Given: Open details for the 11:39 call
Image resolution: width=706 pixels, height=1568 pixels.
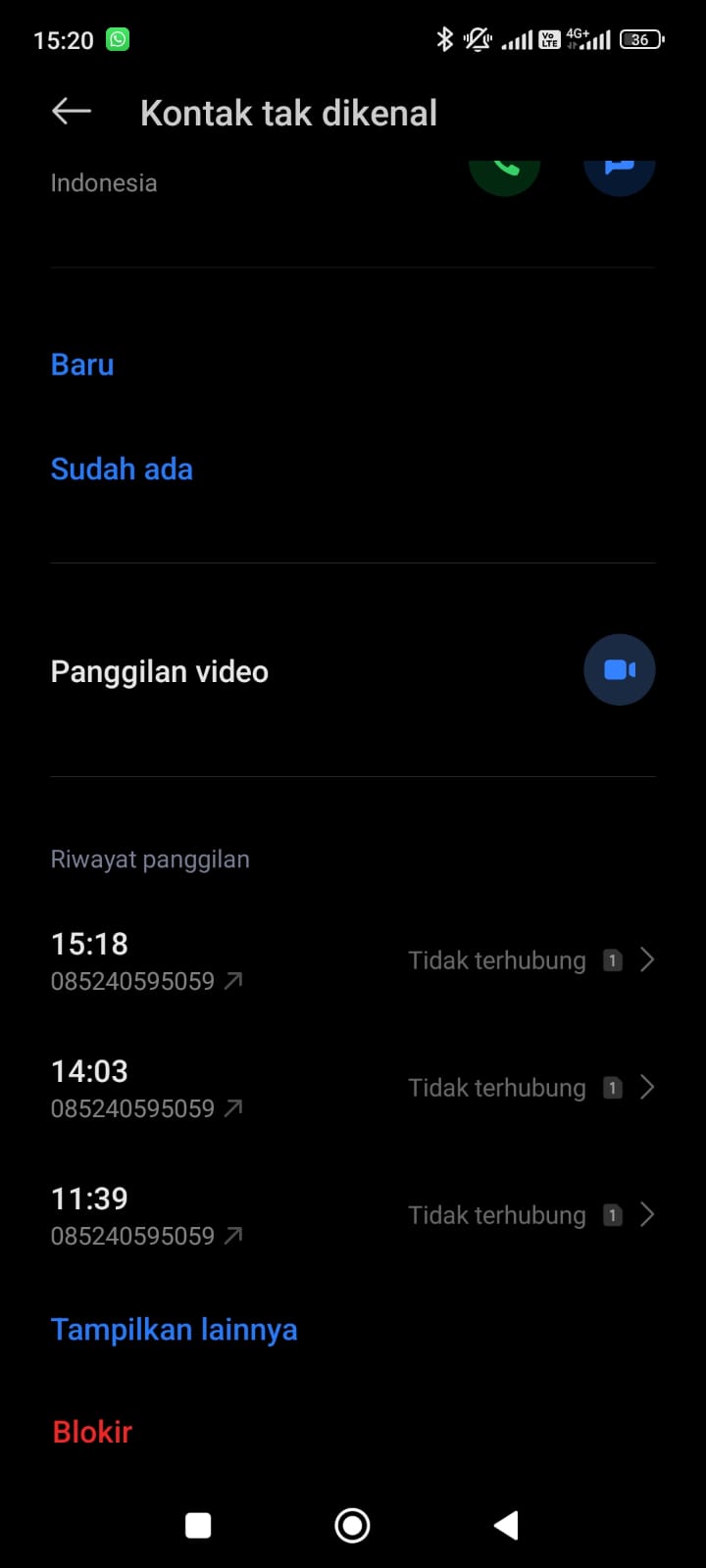Looking at the screenshot, I should point(647,1215).
